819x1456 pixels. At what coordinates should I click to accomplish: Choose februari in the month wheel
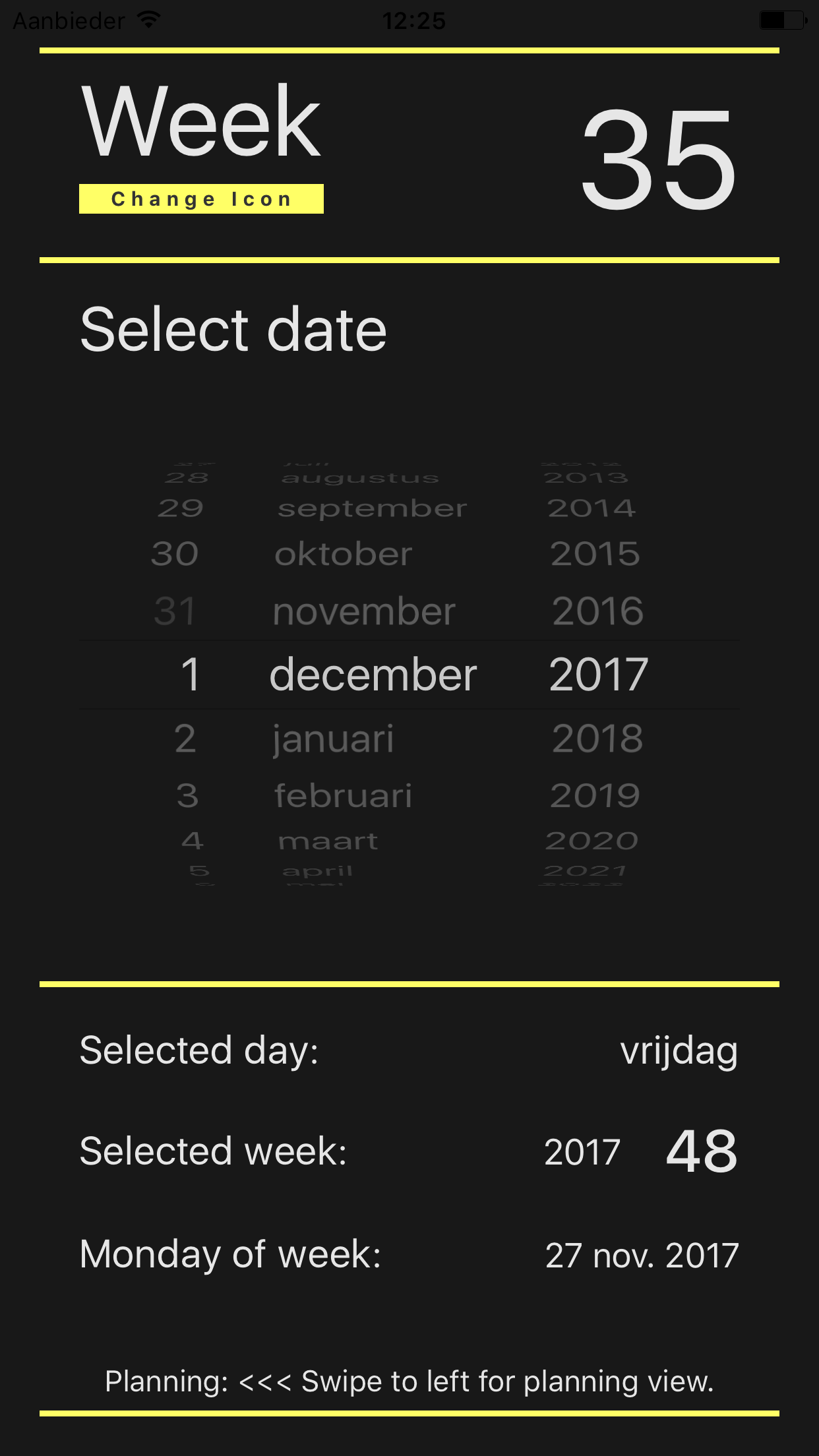(x=344, y=795)
